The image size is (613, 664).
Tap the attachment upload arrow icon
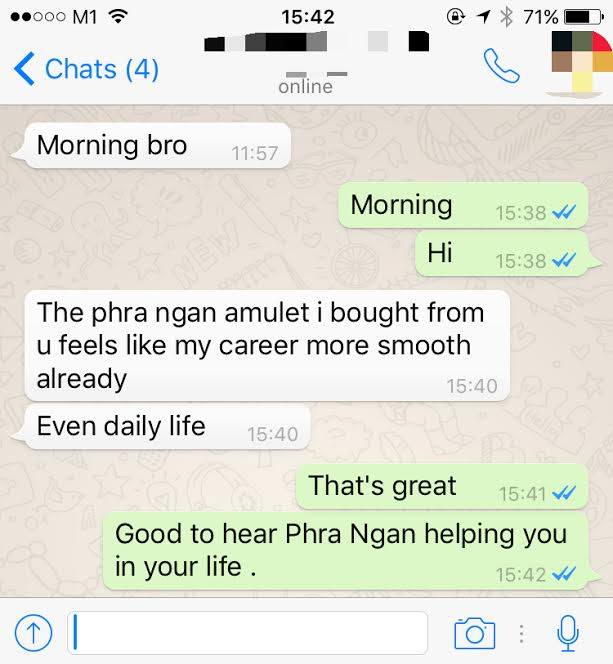pos(34,632)
